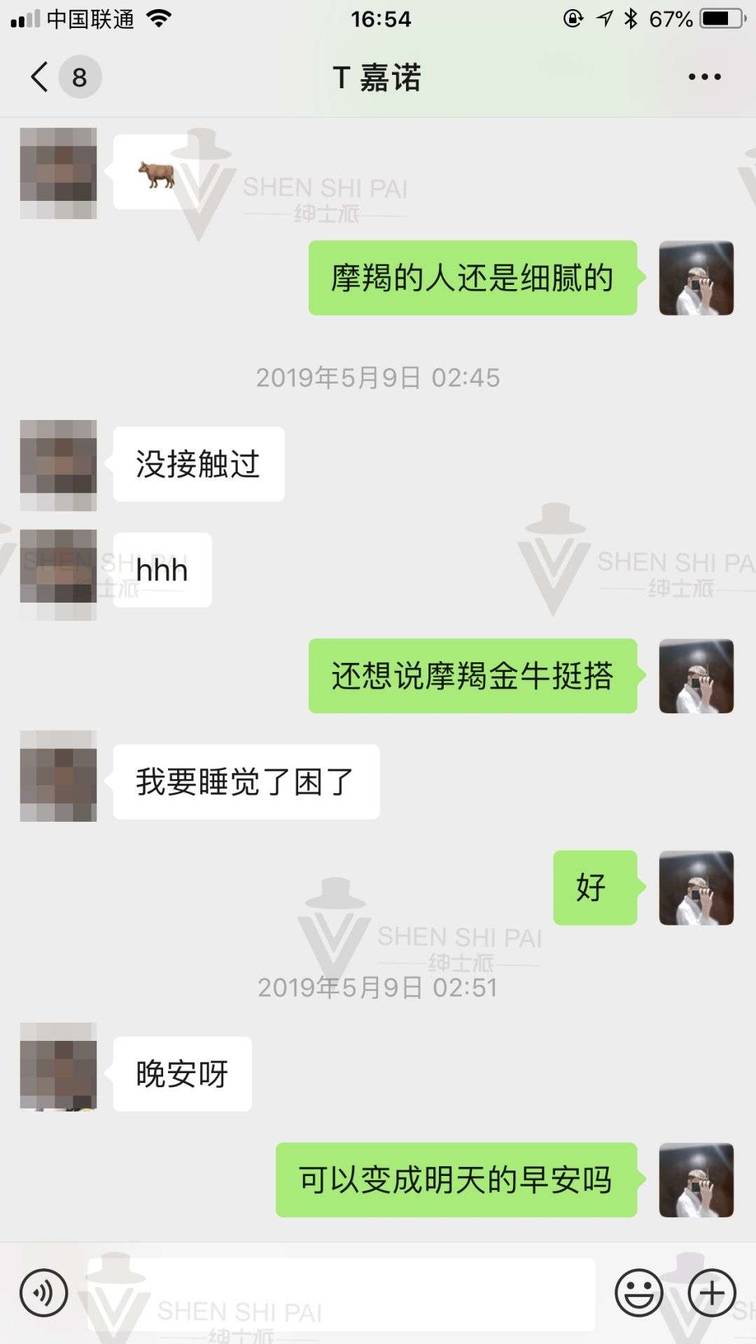This screenshot has width=756, height=1344.
Task: Click the message input field to type
Action: (x=340, y=1292)
